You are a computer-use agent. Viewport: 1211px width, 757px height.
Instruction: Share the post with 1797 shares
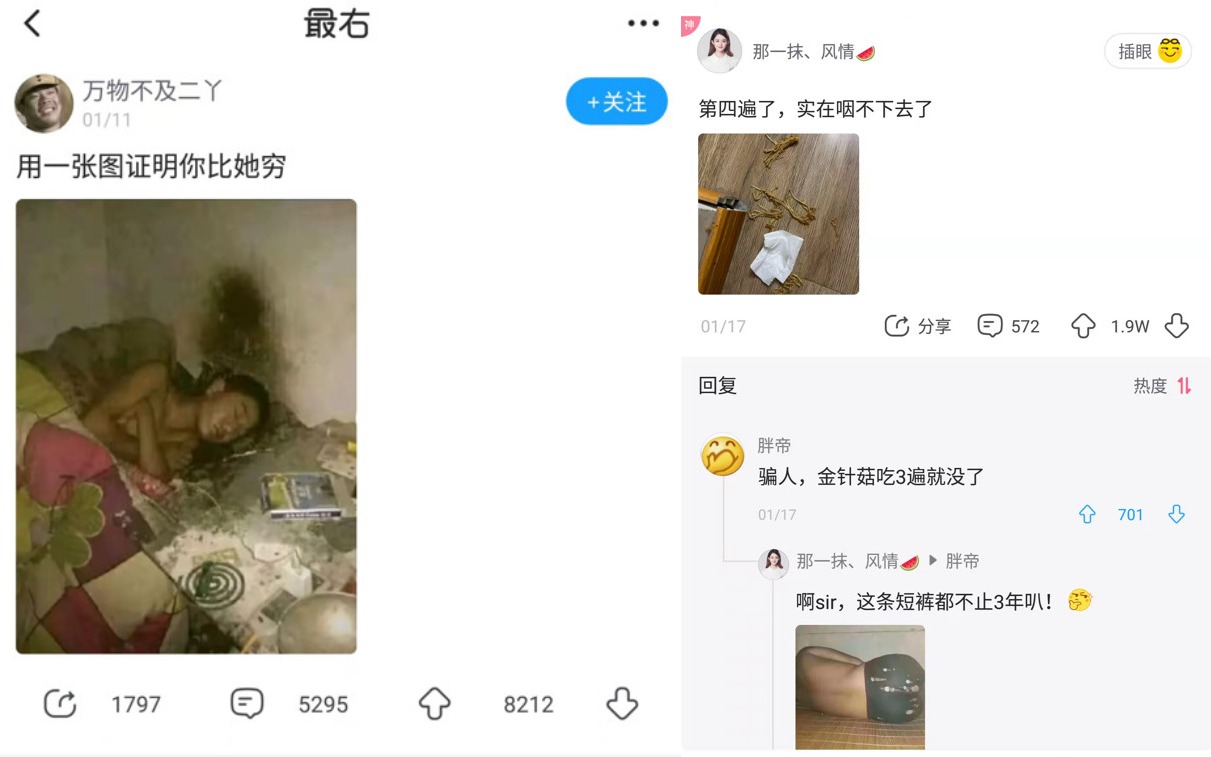(x=60, y=704)
